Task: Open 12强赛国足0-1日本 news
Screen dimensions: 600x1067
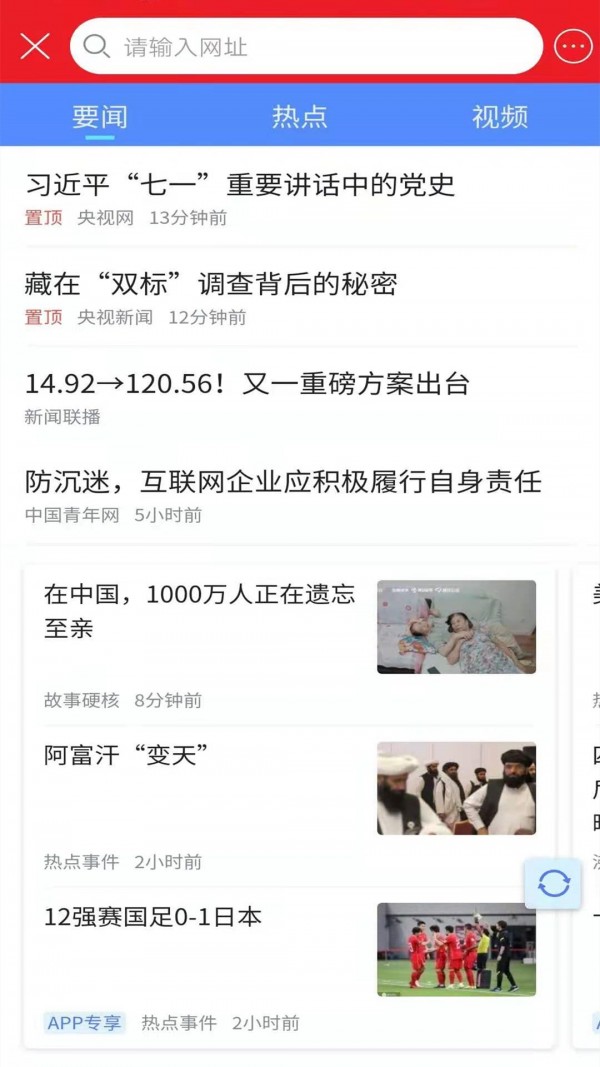Action: click(153, 916)
